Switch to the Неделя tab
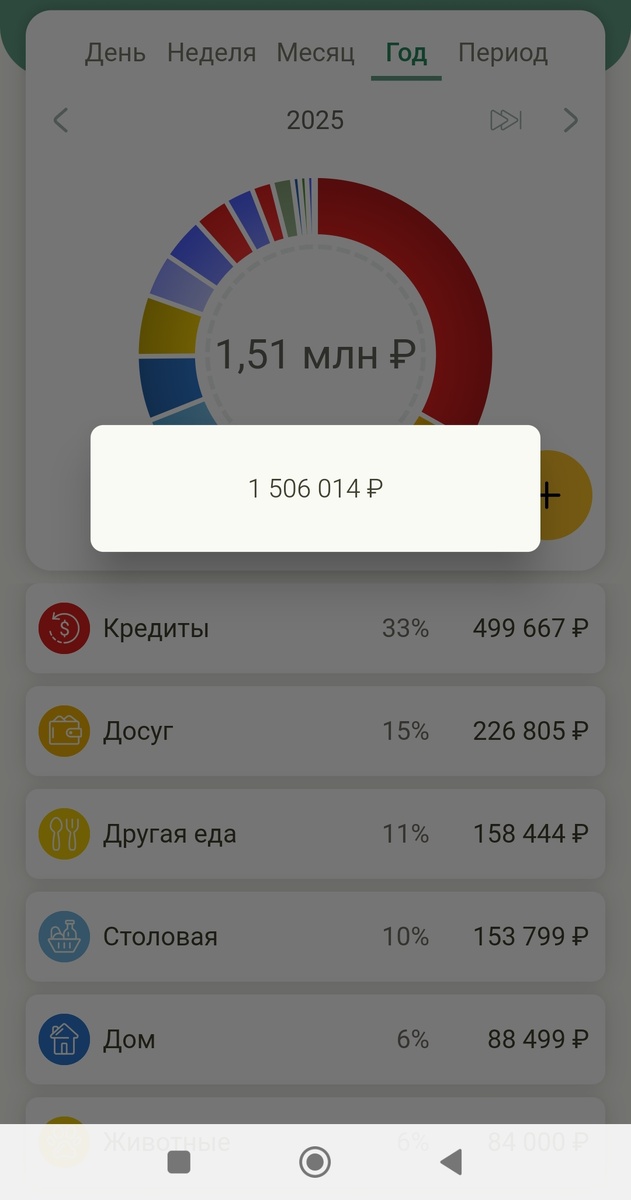Screen dimensions: 631x1200 click(x=211, y=53)
